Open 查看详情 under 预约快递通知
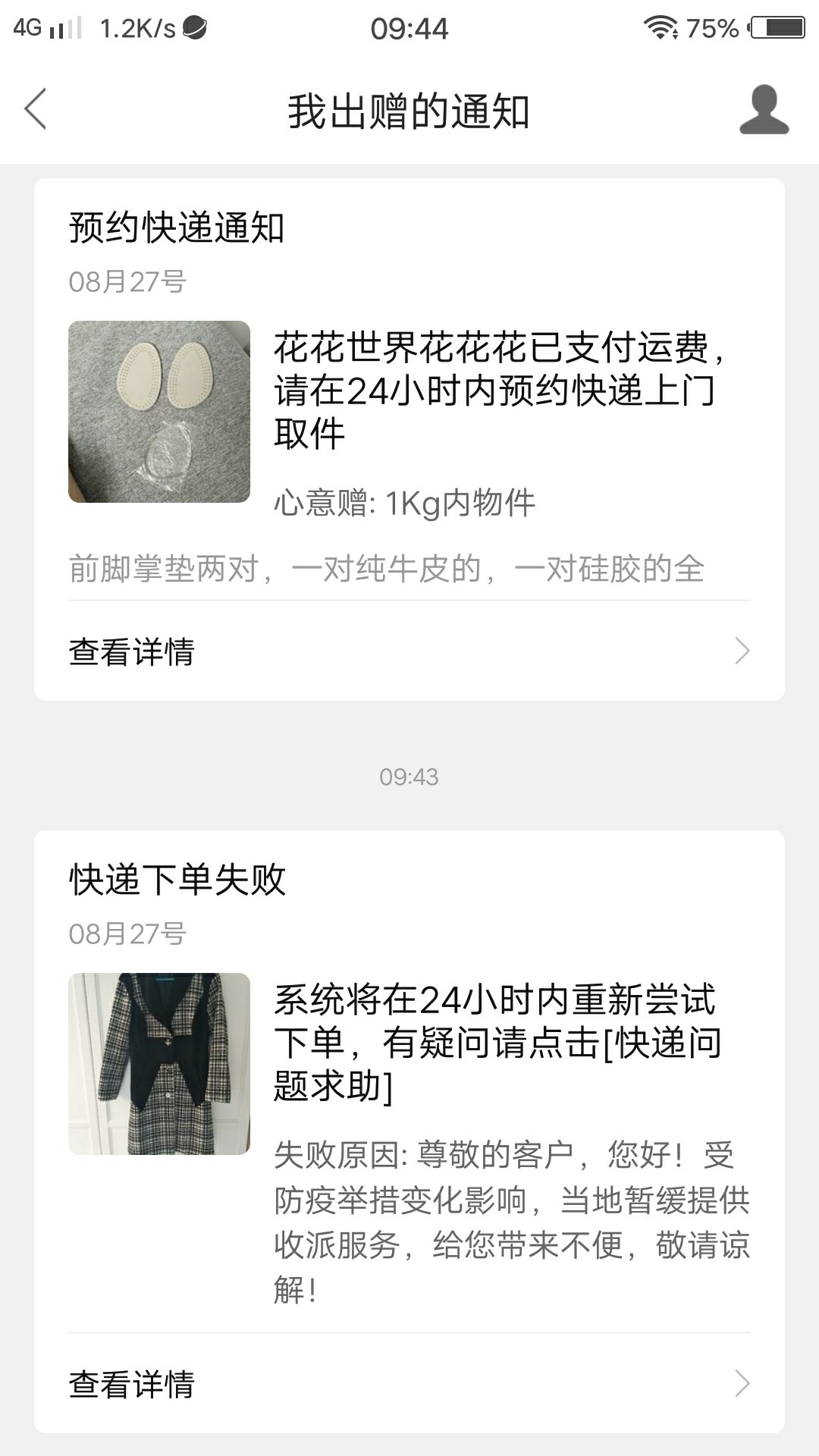Screen dimensions: 819x1456 409,651
